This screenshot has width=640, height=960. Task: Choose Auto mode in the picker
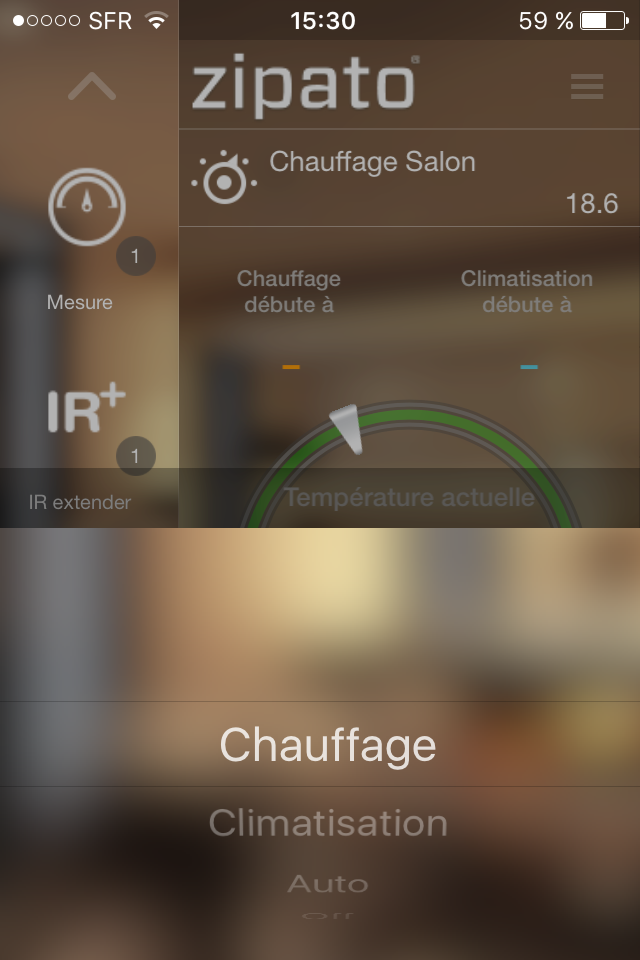point(328,884)
